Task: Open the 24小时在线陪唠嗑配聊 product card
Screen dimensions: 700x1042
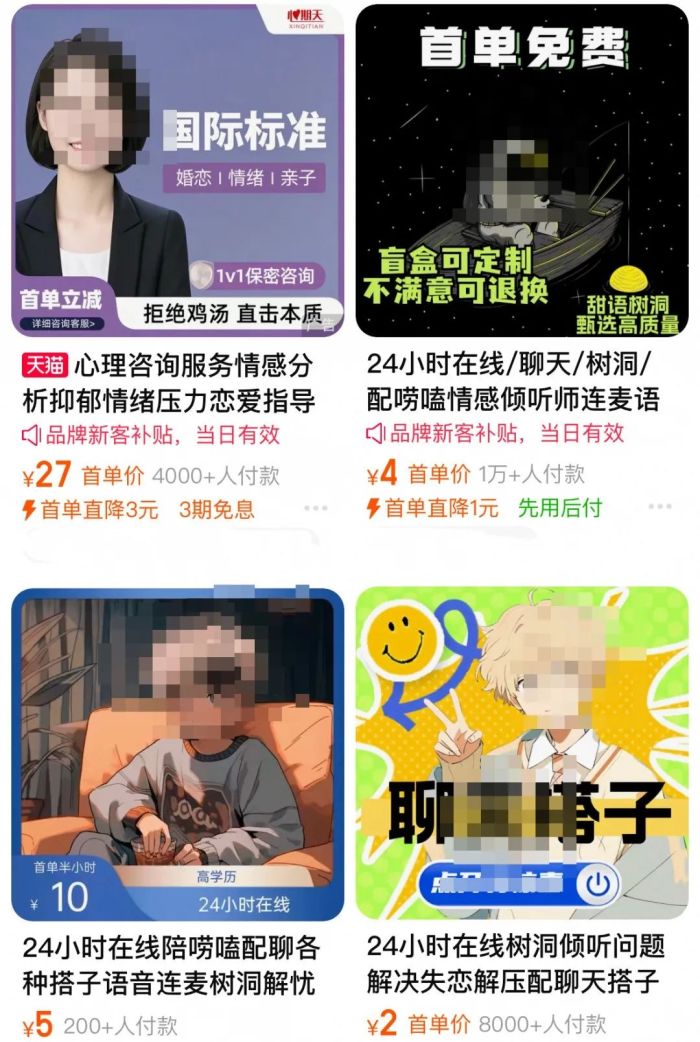Action: 177,755
